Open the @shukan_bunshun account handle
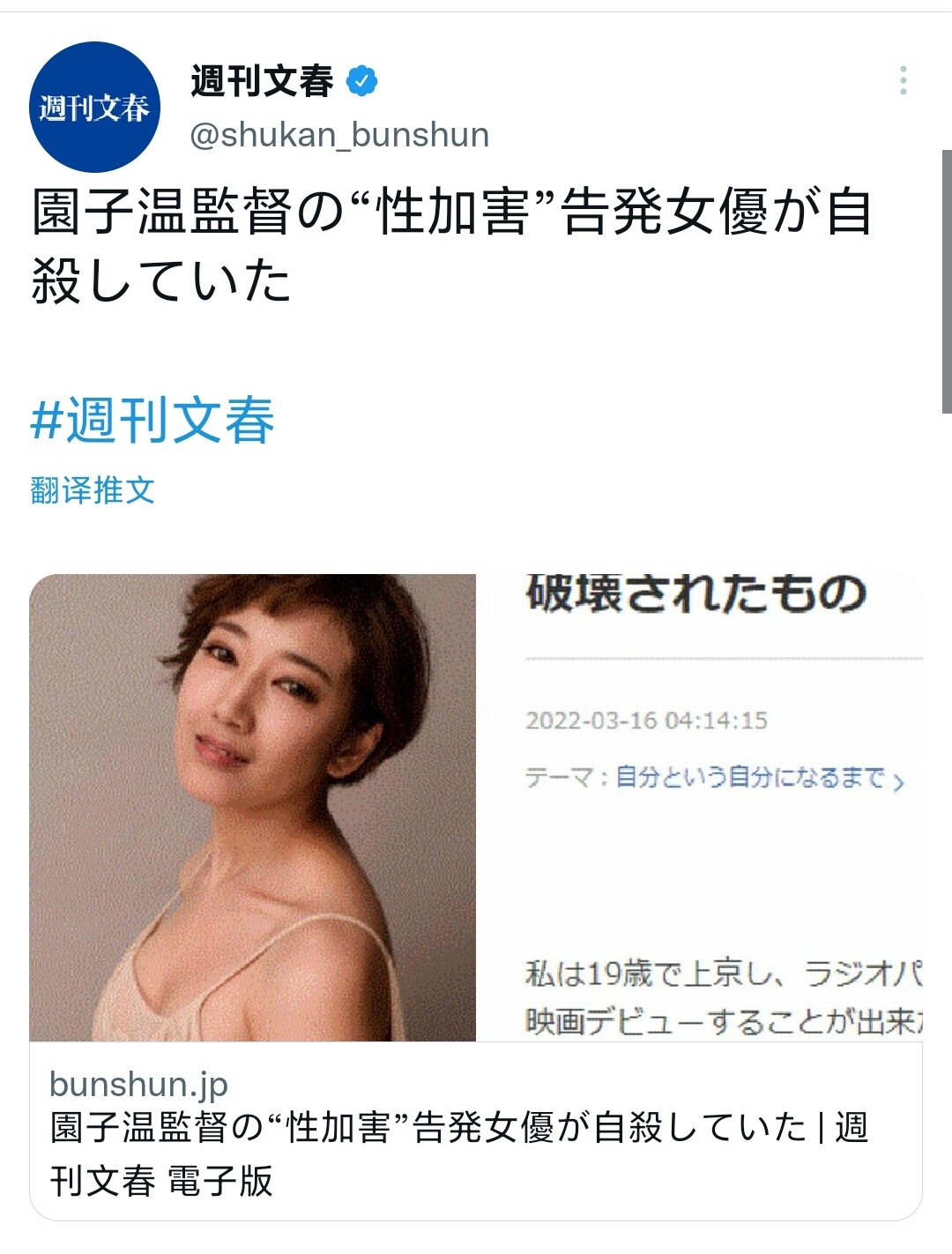This screenshot has height=1254, width=952. [x=339, y=135]
